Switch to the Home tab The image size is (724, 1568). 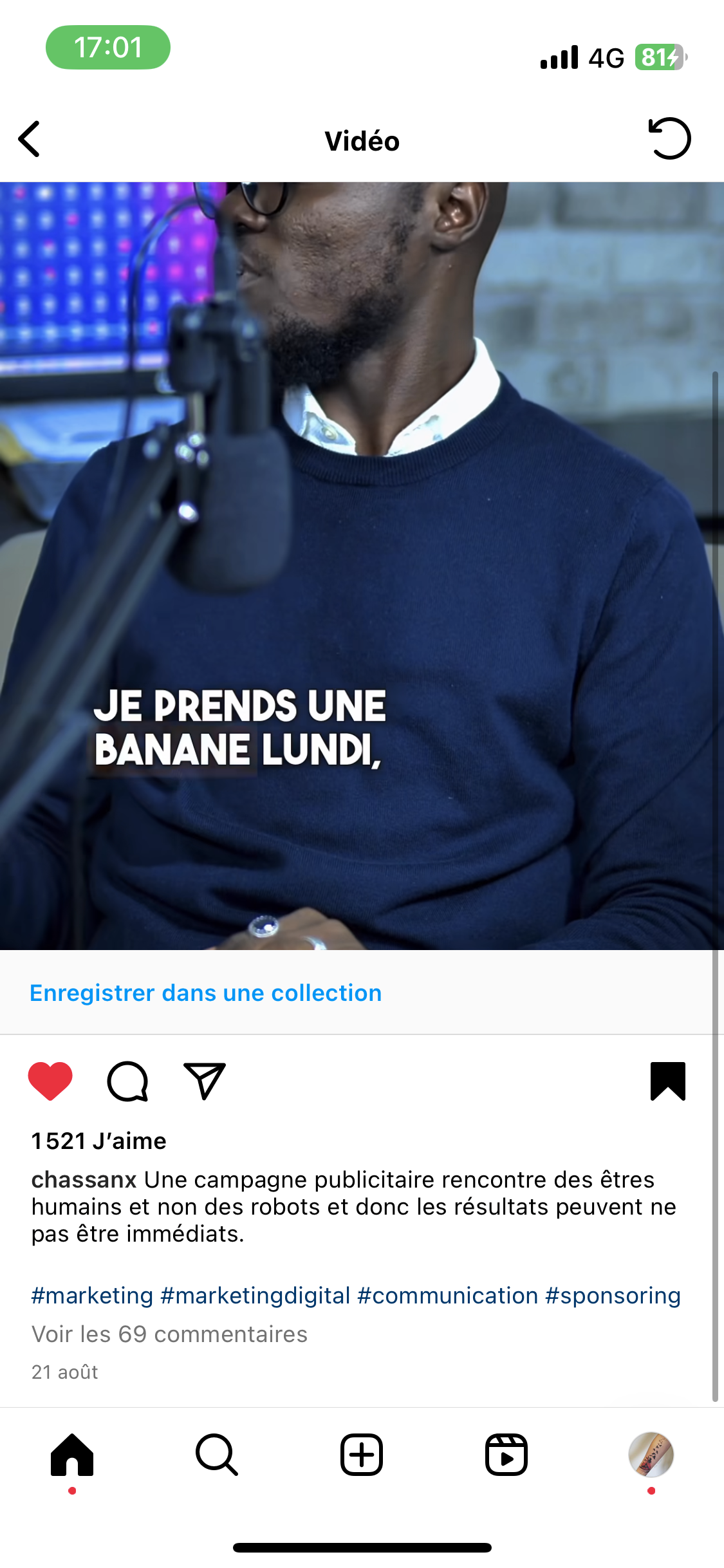72,1455
